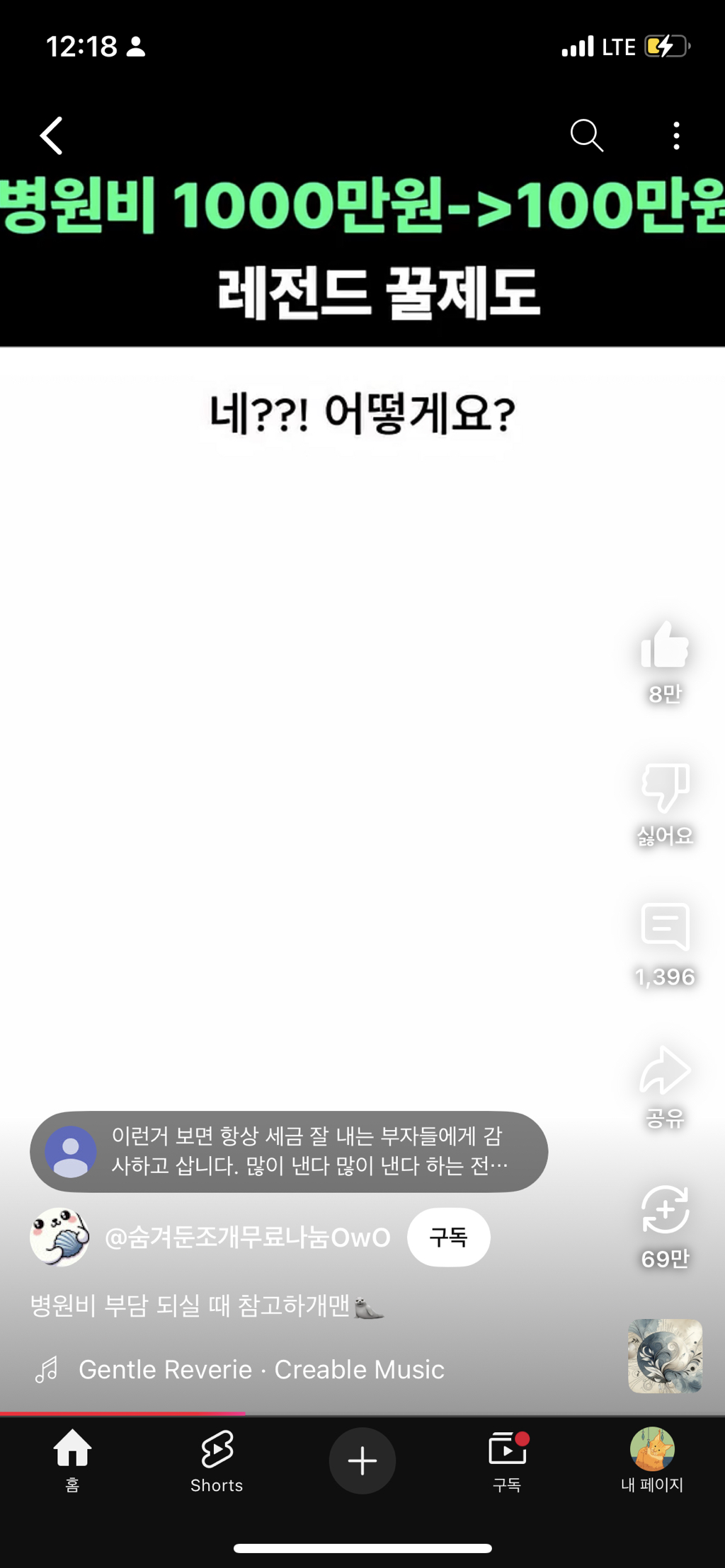Open the three-dot overflow menu
Viewport: 725px width, 1568px height.
tap(676, 136)
